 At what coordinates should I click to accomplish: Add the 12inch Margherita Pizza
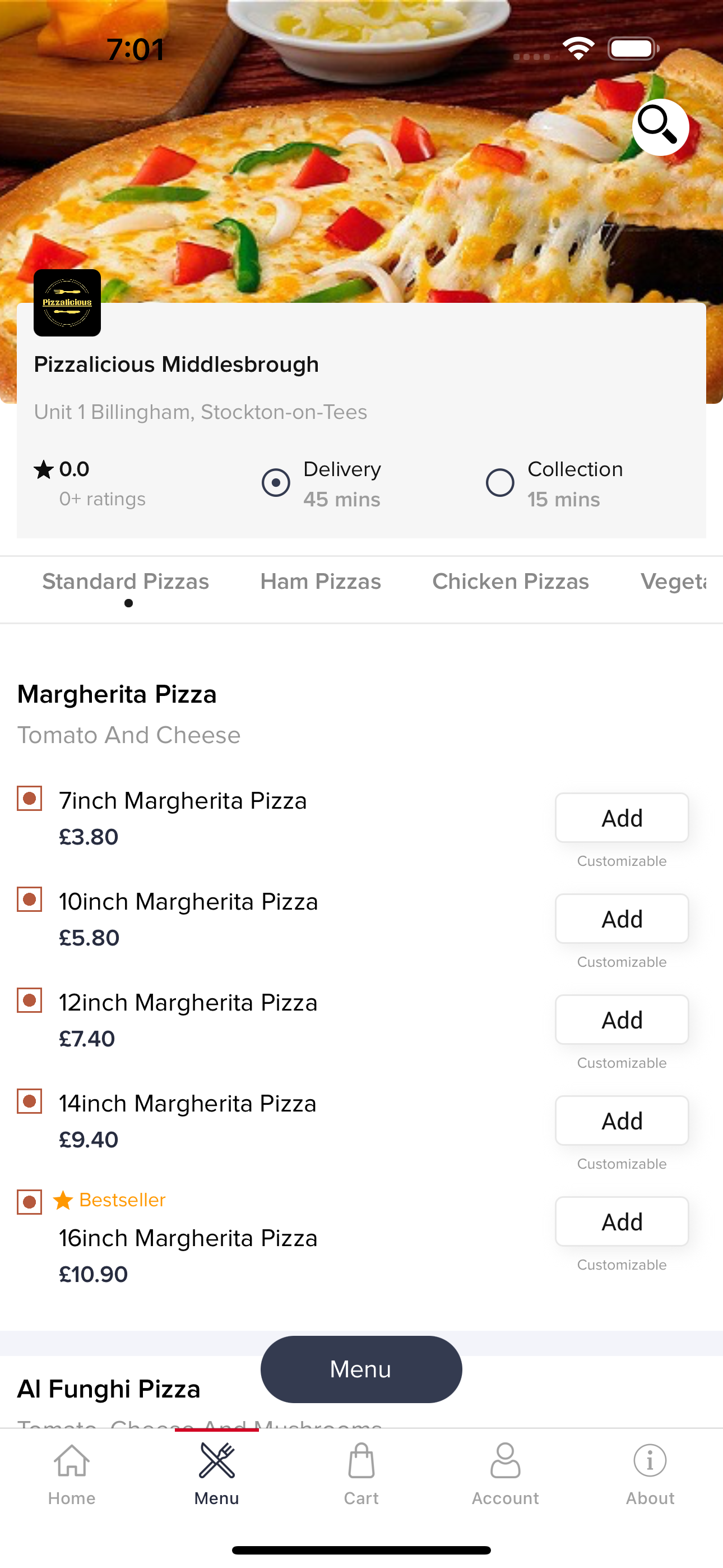[x=622, y=1020]
